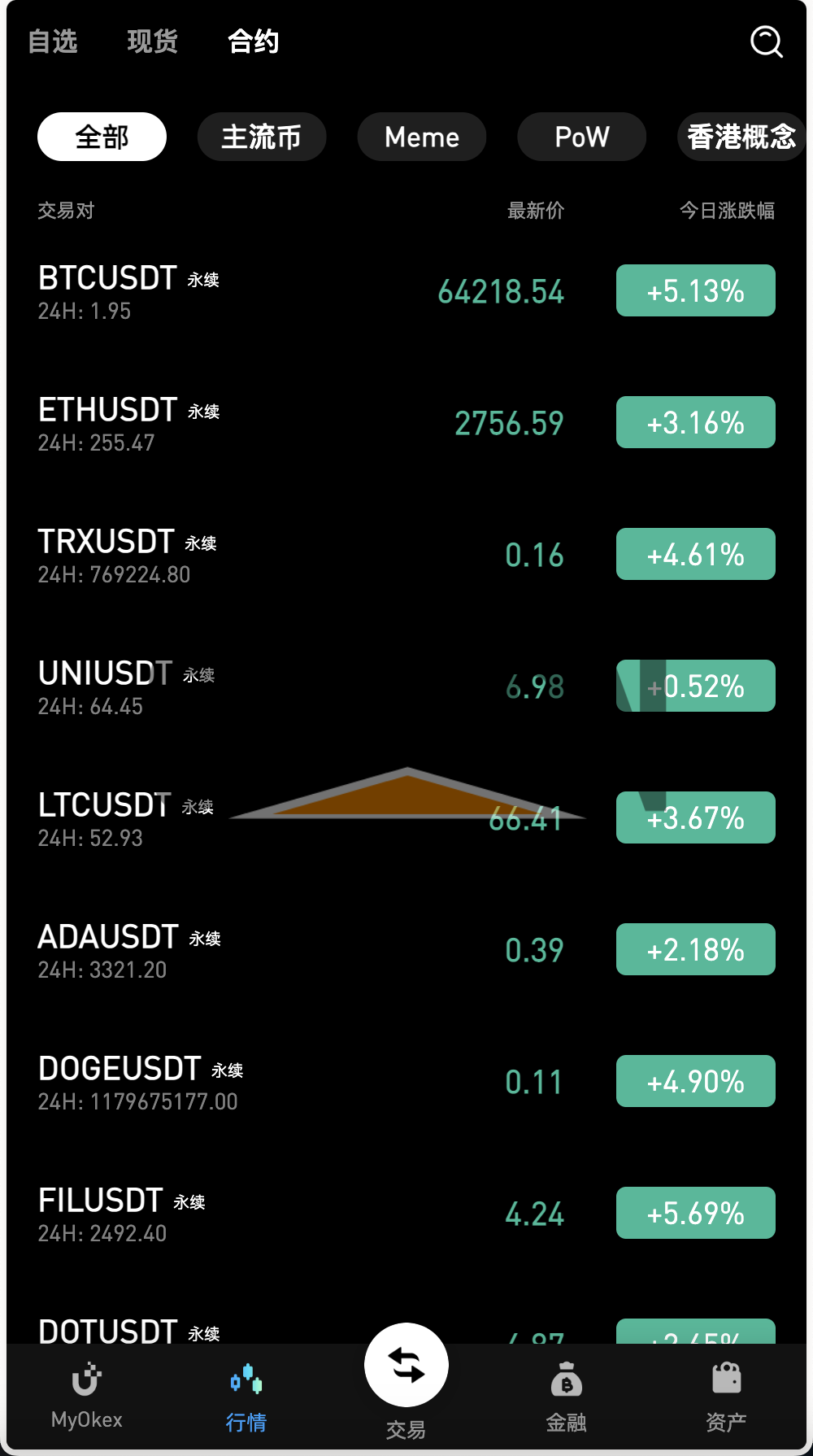
Task: Open the ADAUSDT perpetual row
Action: (x=406, y=950)
